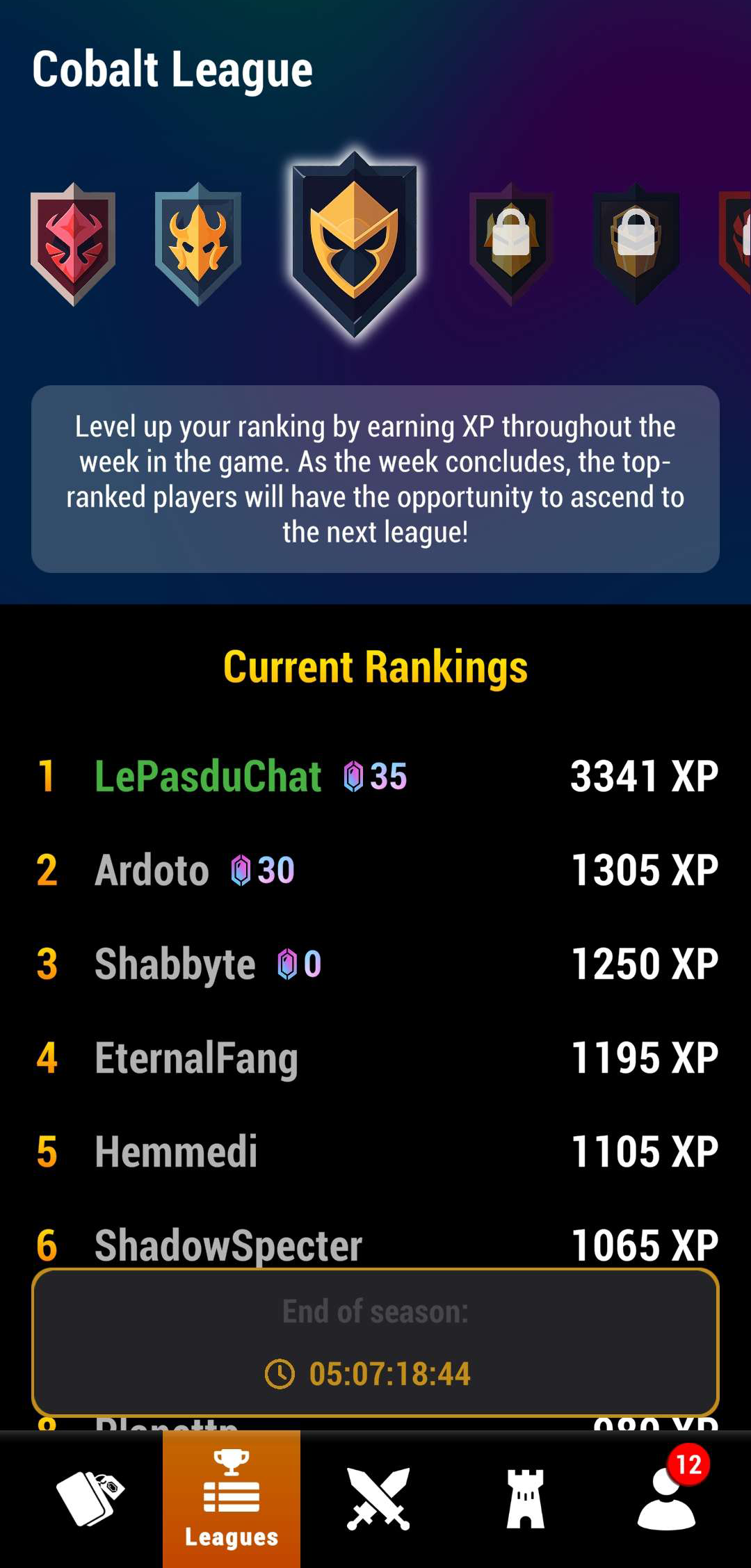Screen dimensions: 751x1568
Task: View Shabbyte's ranking entry
Action: pyautogui.click(x=375, y=964)
